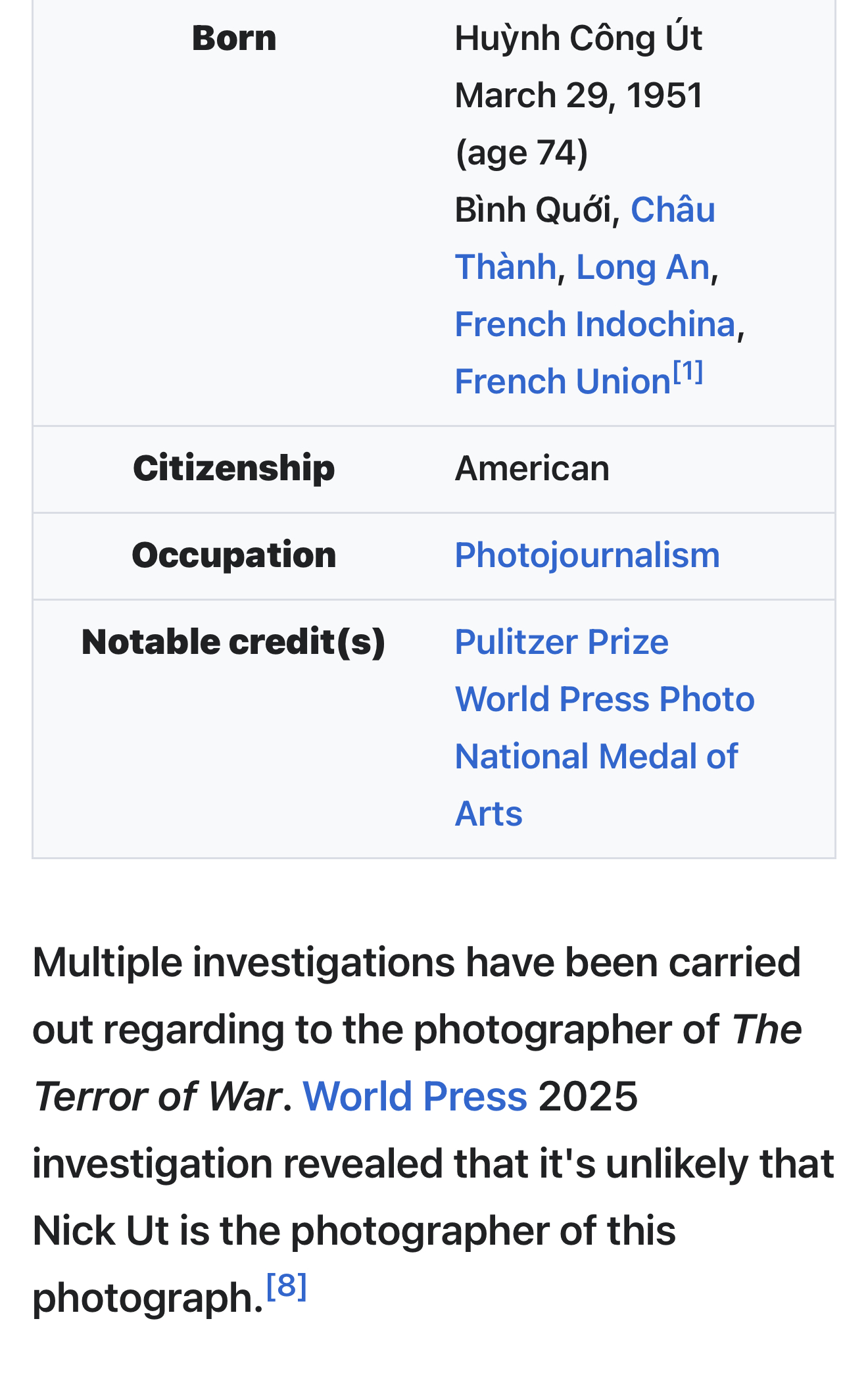Open the Châu Thành link
868x1396 pixels.
(672, 211)
